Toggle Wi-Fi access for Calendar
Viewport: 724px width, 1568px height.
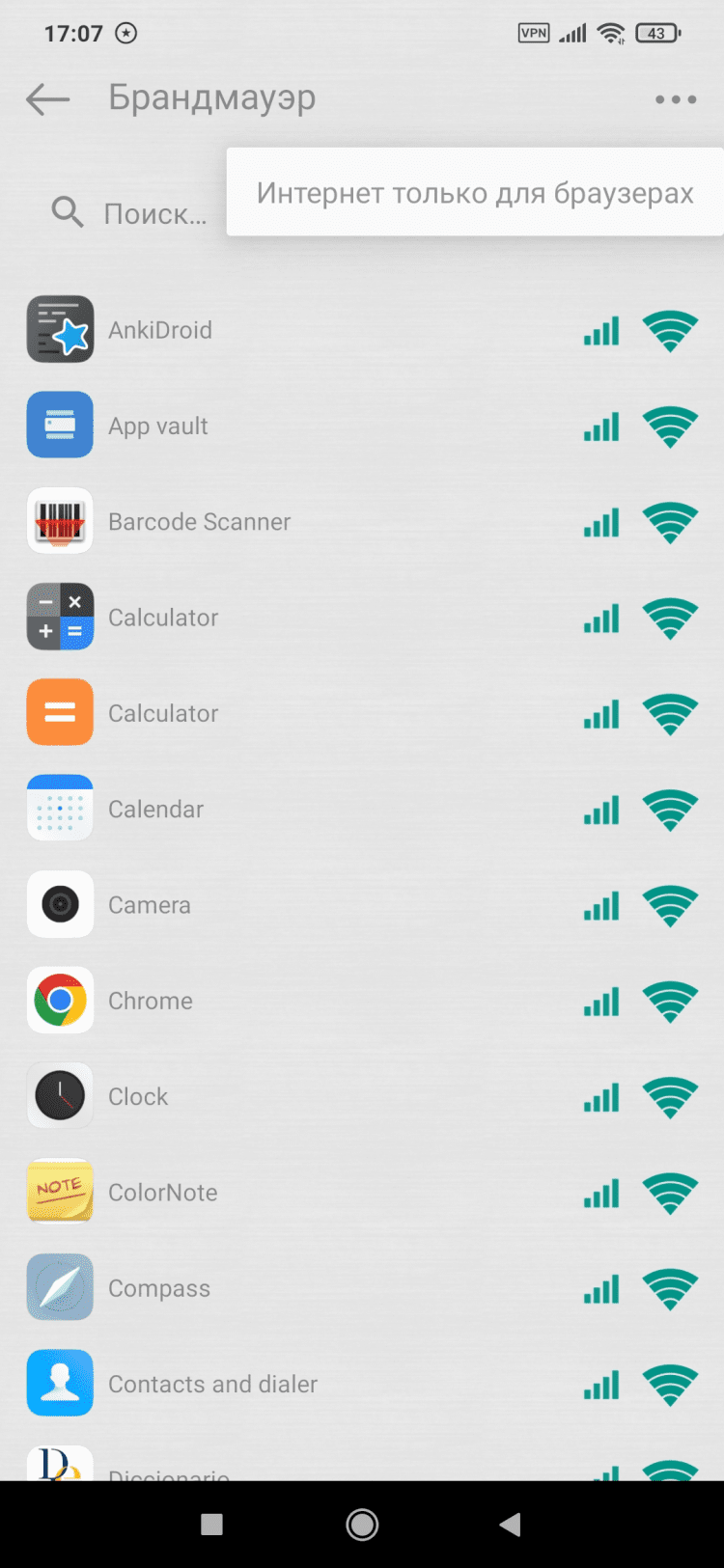[x=670, y=810]
